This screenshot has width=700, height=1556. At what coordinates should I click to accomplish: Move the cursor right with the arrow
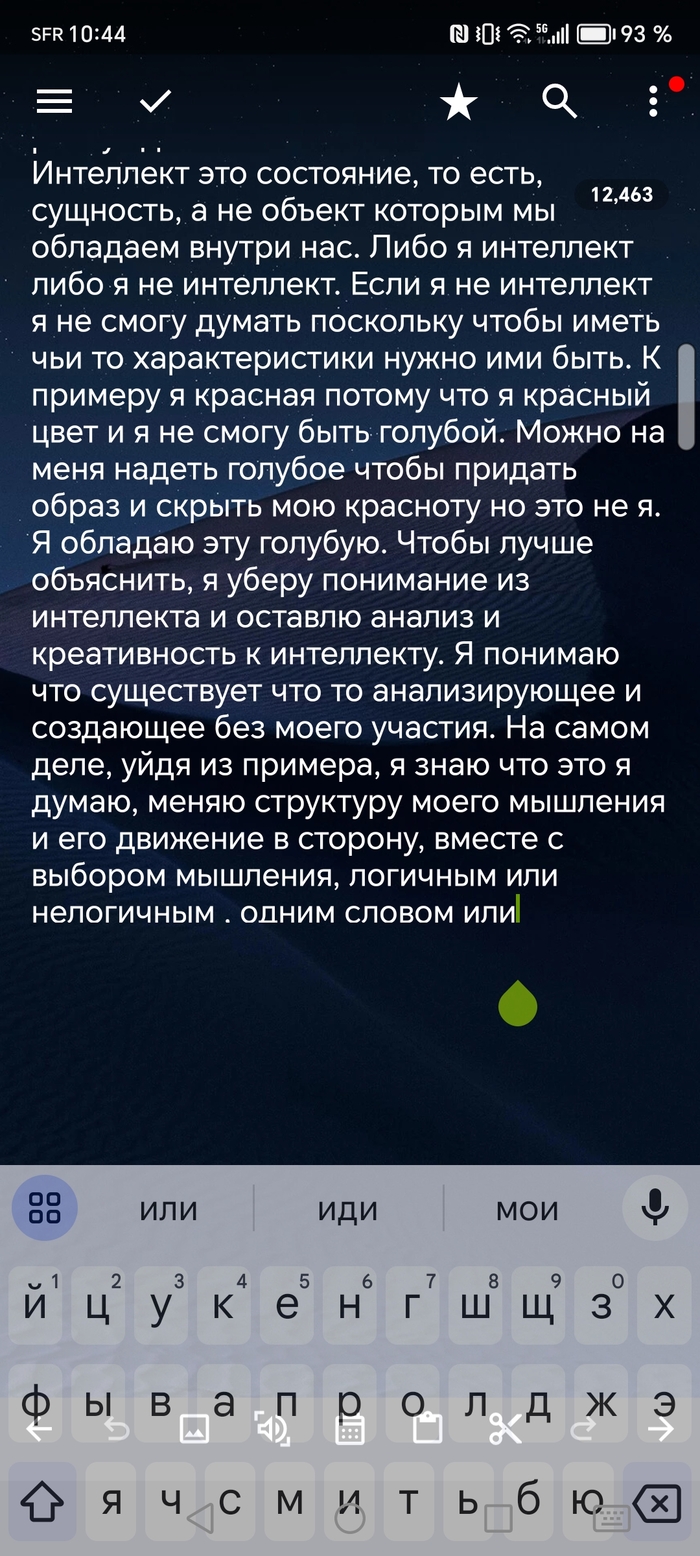tap(660, 1430)
